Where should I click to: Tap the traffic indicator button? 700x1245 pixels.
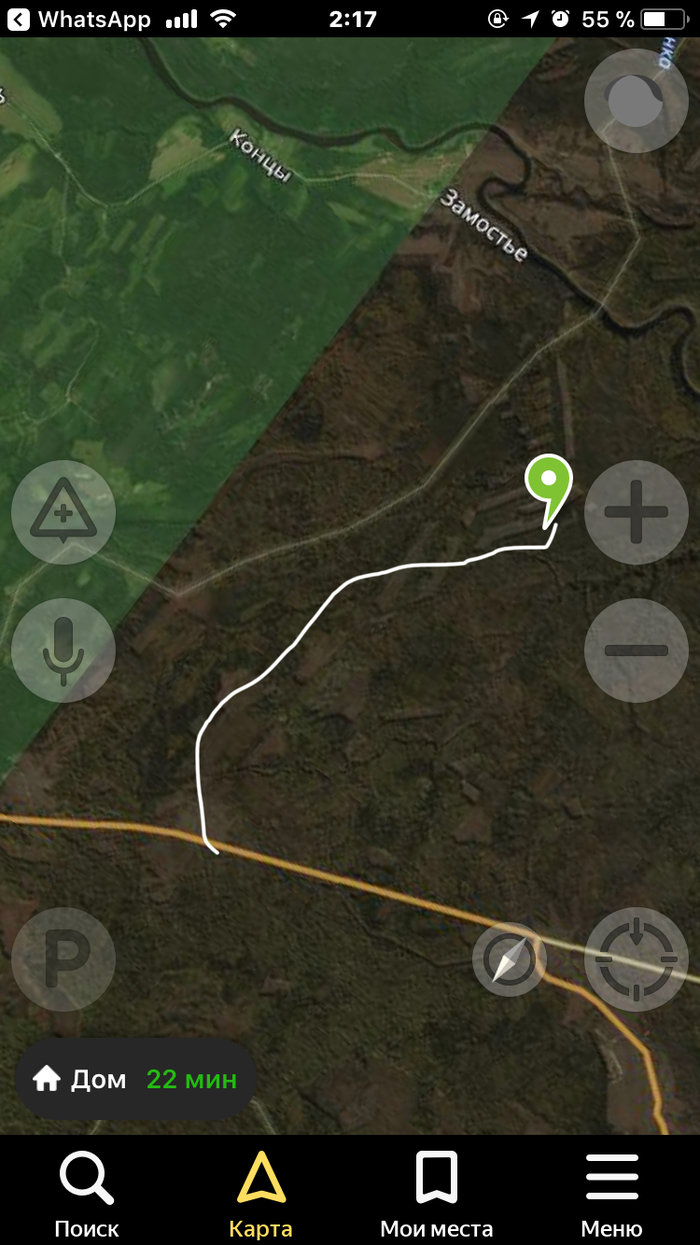point(636,101)
